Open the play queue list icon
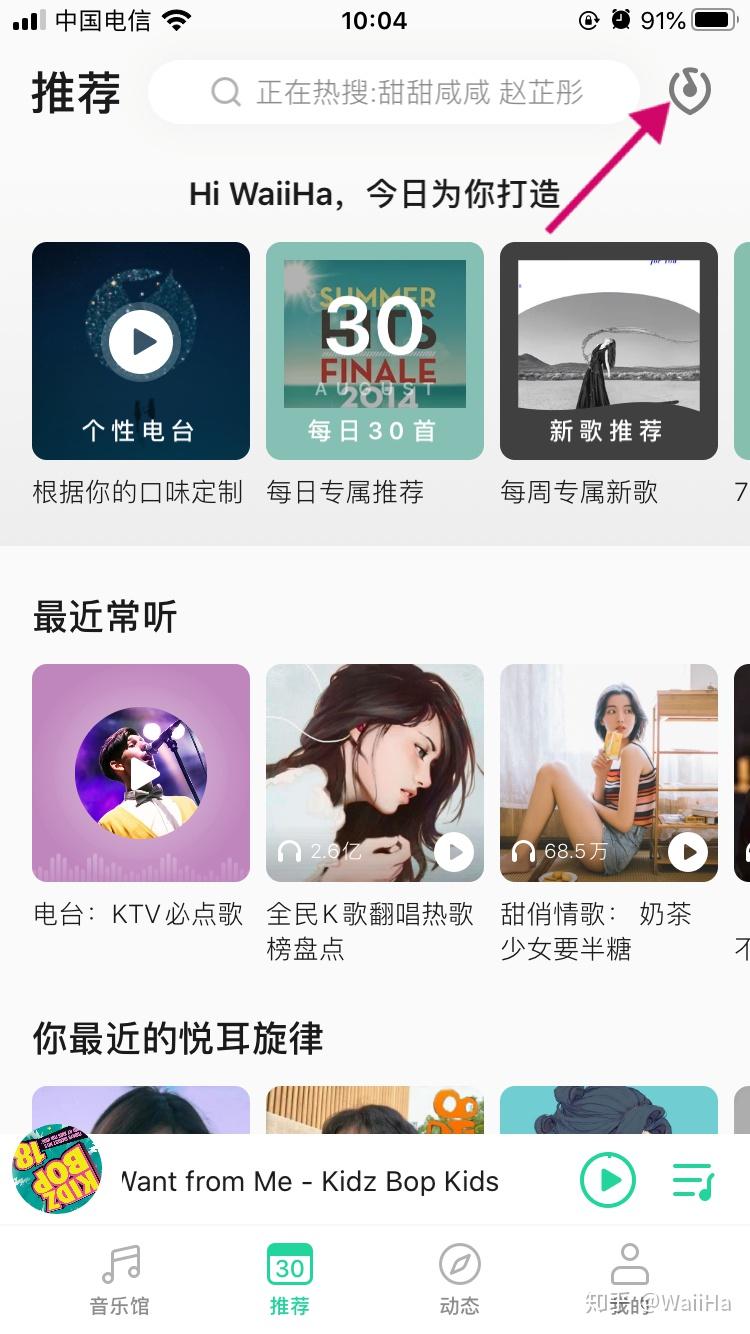750x1334 pixels. pos(692,1181)
